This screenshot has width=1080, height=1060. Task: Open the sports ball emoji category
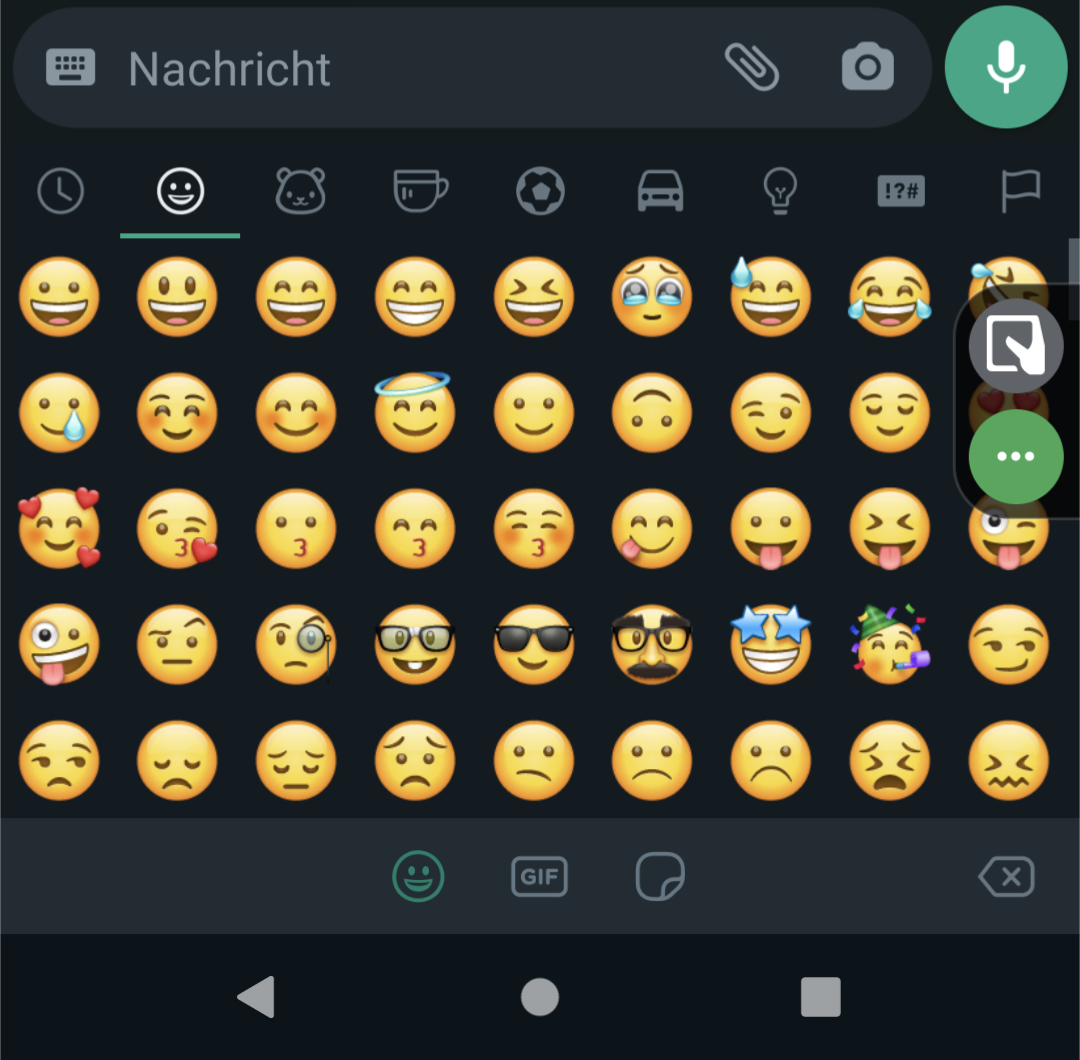540,190
